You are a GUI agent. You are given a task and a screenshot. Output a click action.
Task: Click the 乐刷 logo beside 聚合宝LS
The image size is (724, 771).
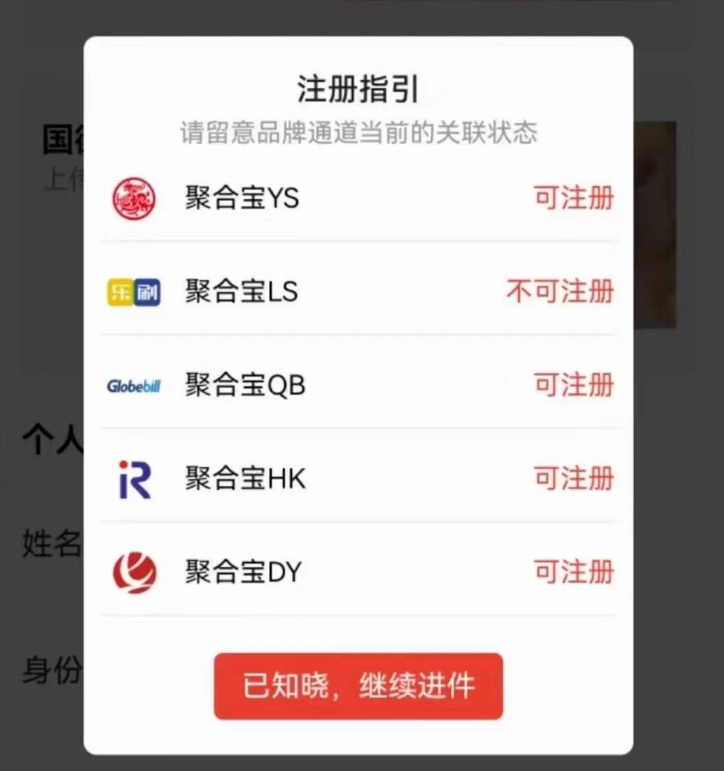134,291
